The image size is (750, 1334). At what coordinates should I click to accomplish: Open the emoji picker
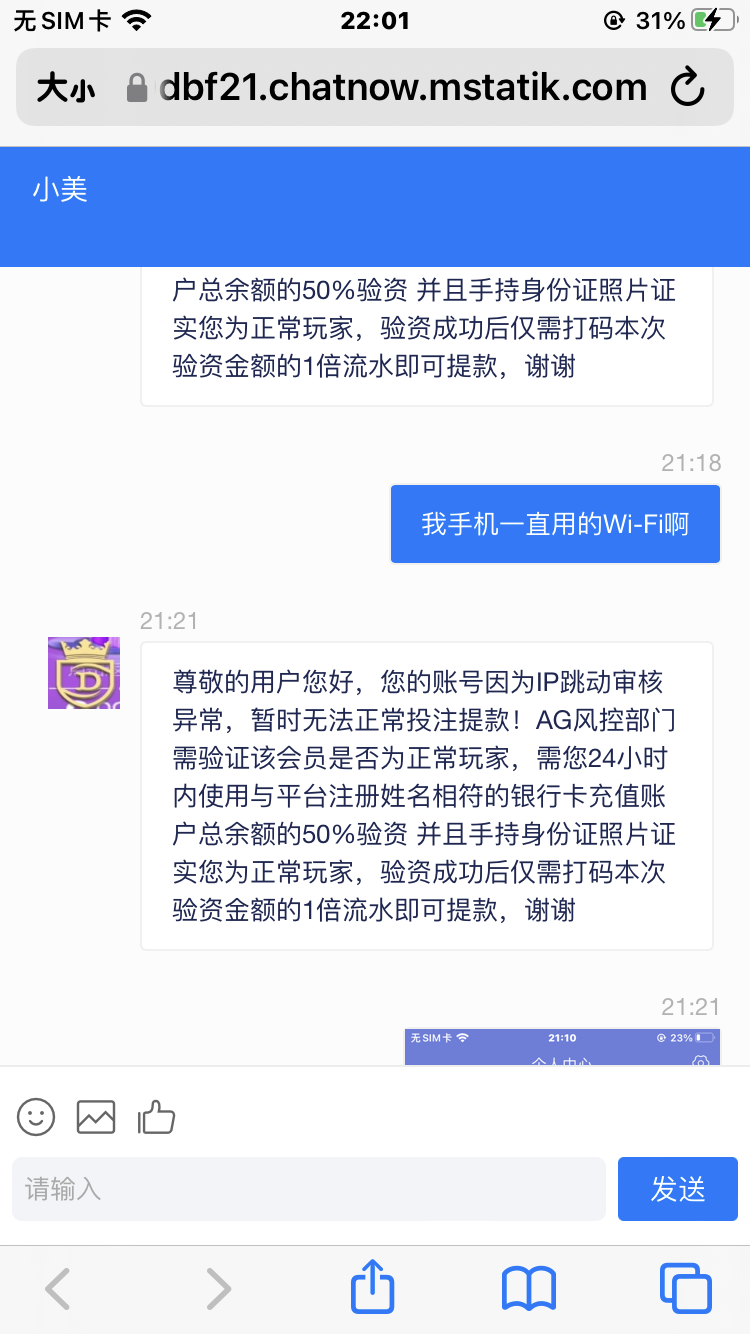coord(36,1116)
